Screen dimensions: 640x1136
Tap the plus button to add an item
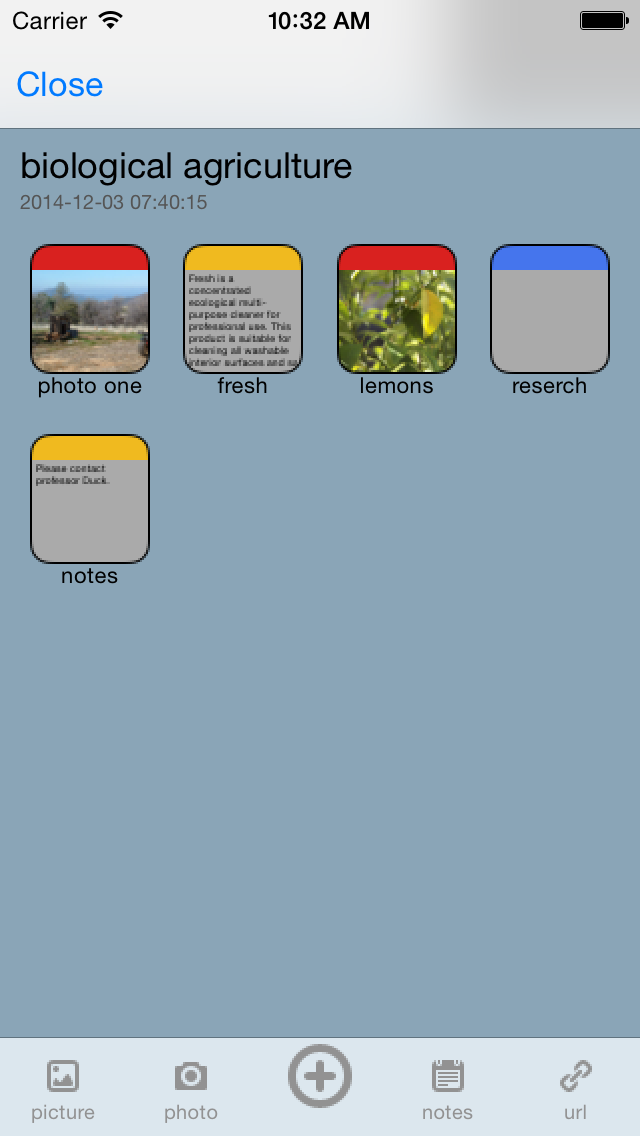tap(320, 1077)
